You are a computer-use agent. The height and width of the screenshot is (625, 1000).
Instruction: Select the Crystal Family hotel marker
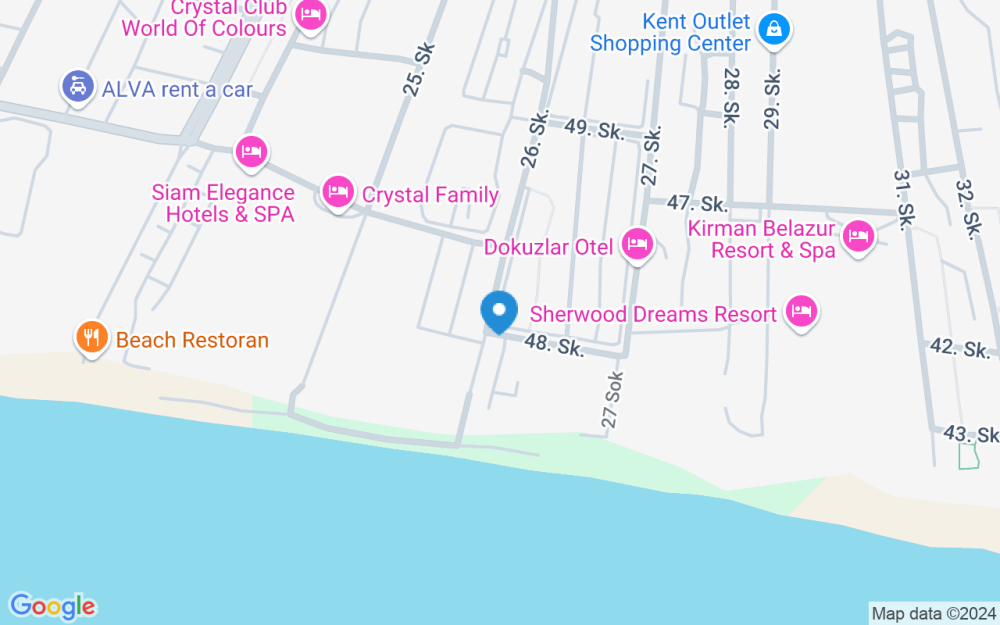click(338, 190)
